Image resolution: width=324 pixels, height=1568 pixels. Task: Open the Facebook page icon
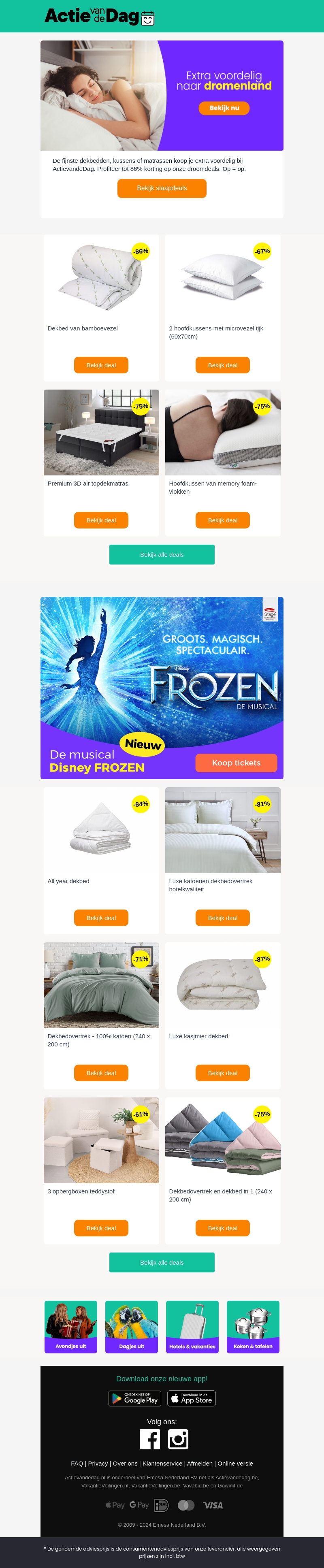pos(150,1440)
